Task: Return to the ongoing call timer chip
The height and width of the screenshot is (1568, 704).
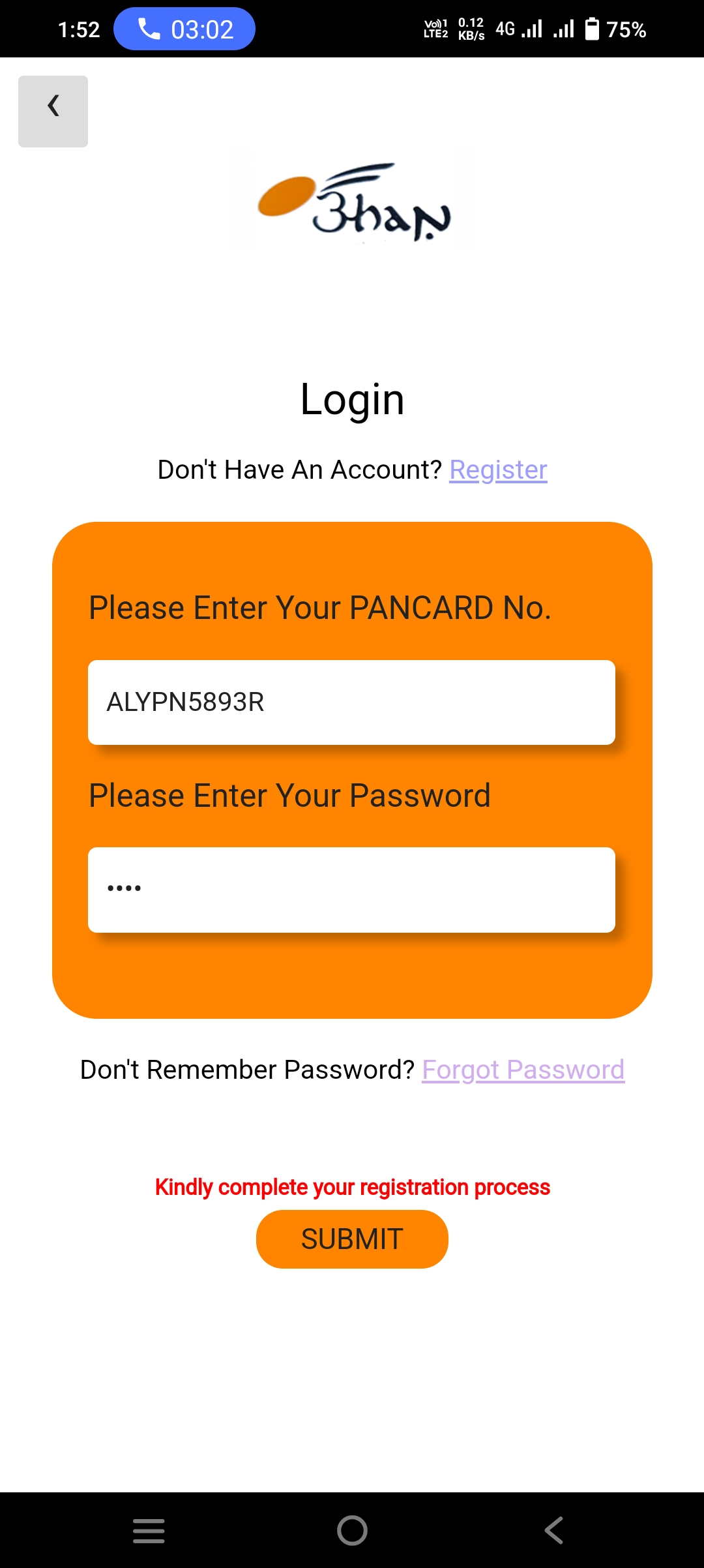Action: click(x=184, y=29)
